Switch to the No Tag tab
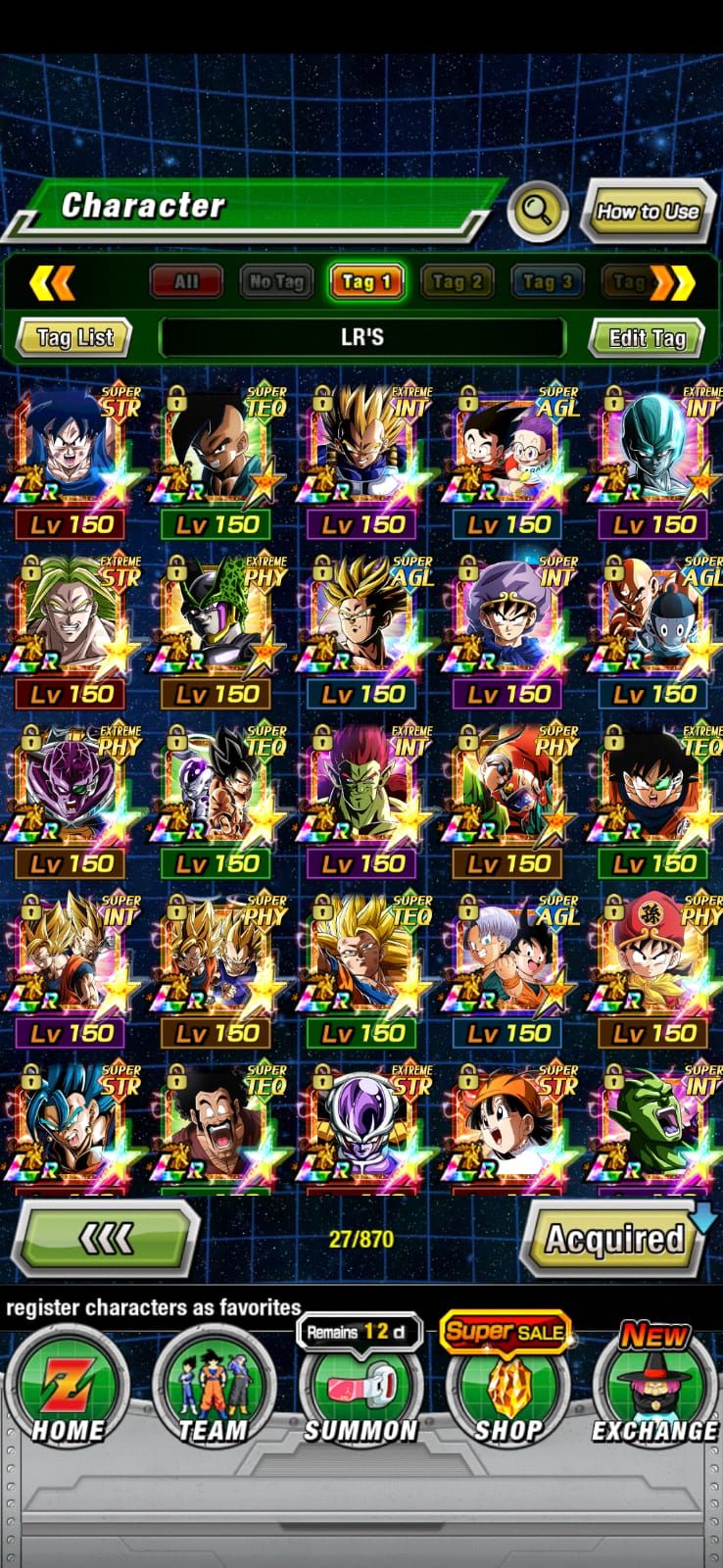Viewport: 723px width, 1568px height. click(x=276, y=282)
